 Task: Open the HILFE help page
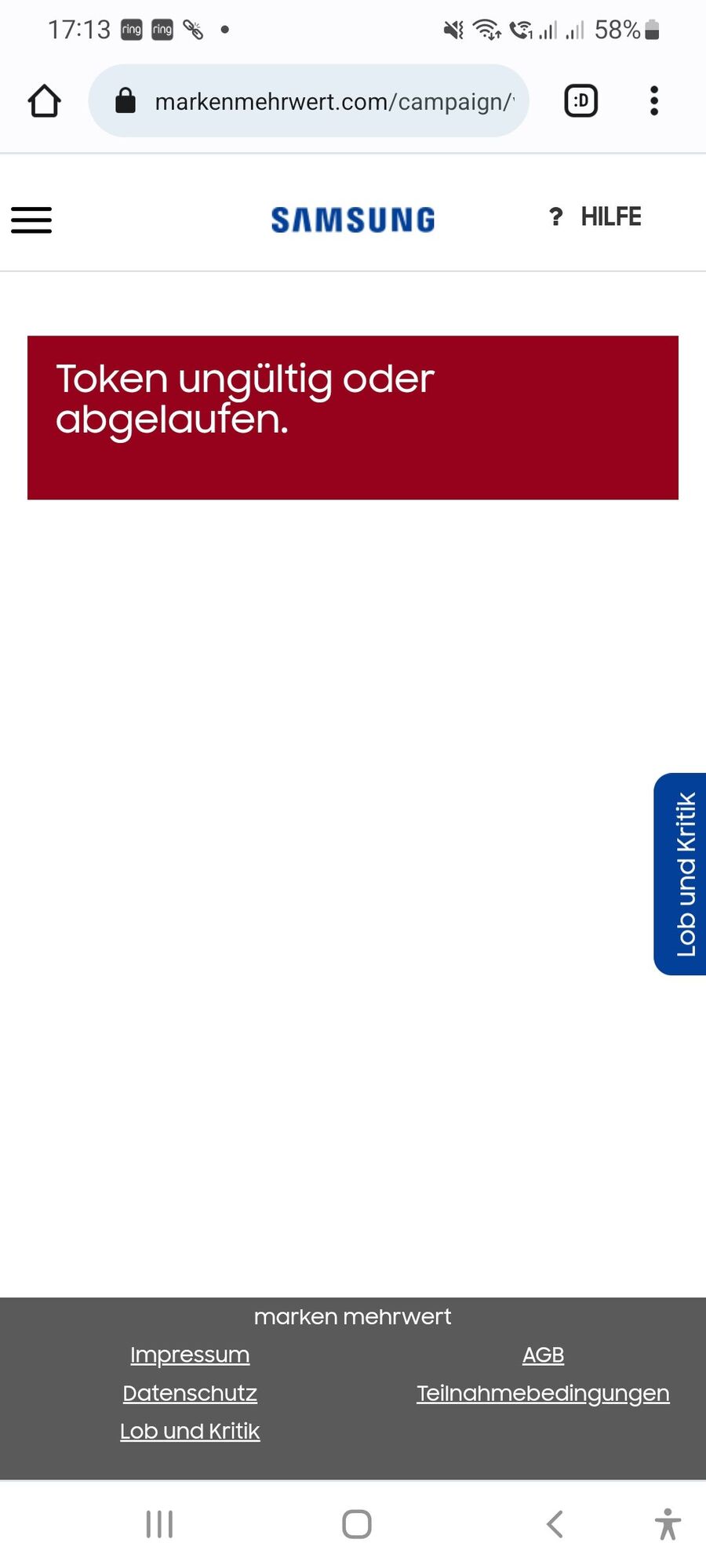coord(596,217)
